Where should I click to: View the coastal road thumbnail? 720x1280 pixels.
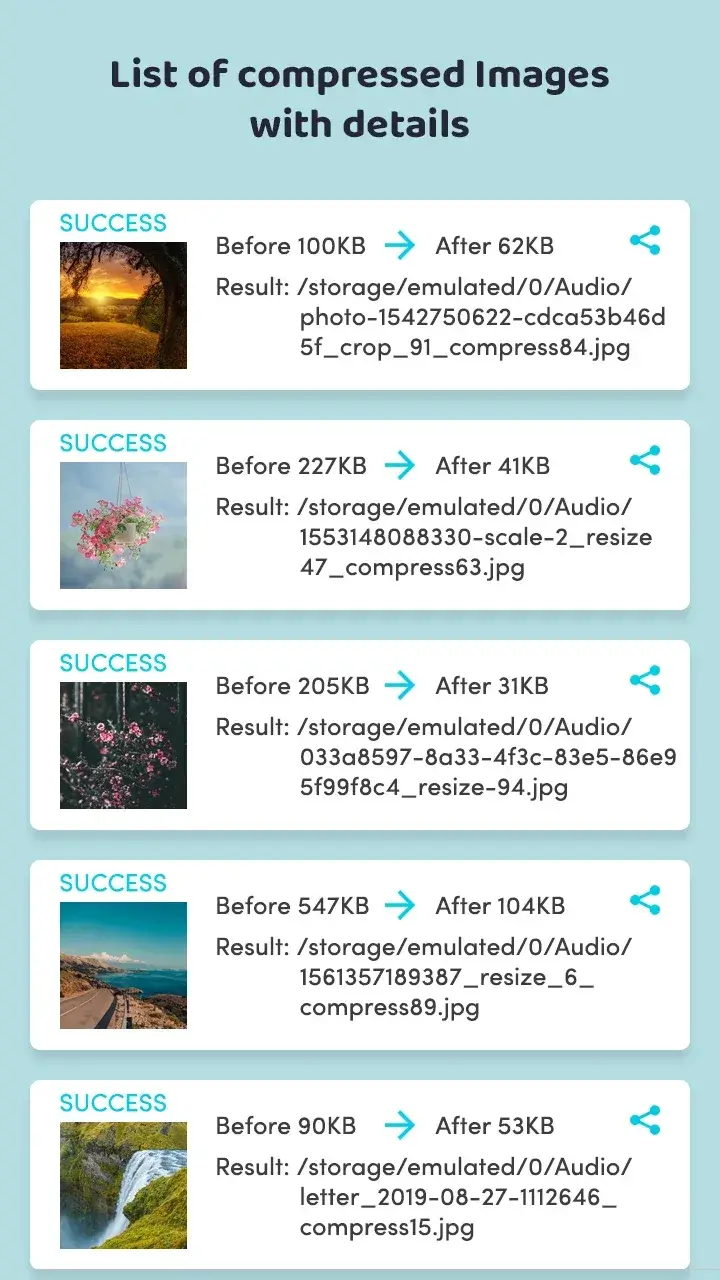click(123, 963)
